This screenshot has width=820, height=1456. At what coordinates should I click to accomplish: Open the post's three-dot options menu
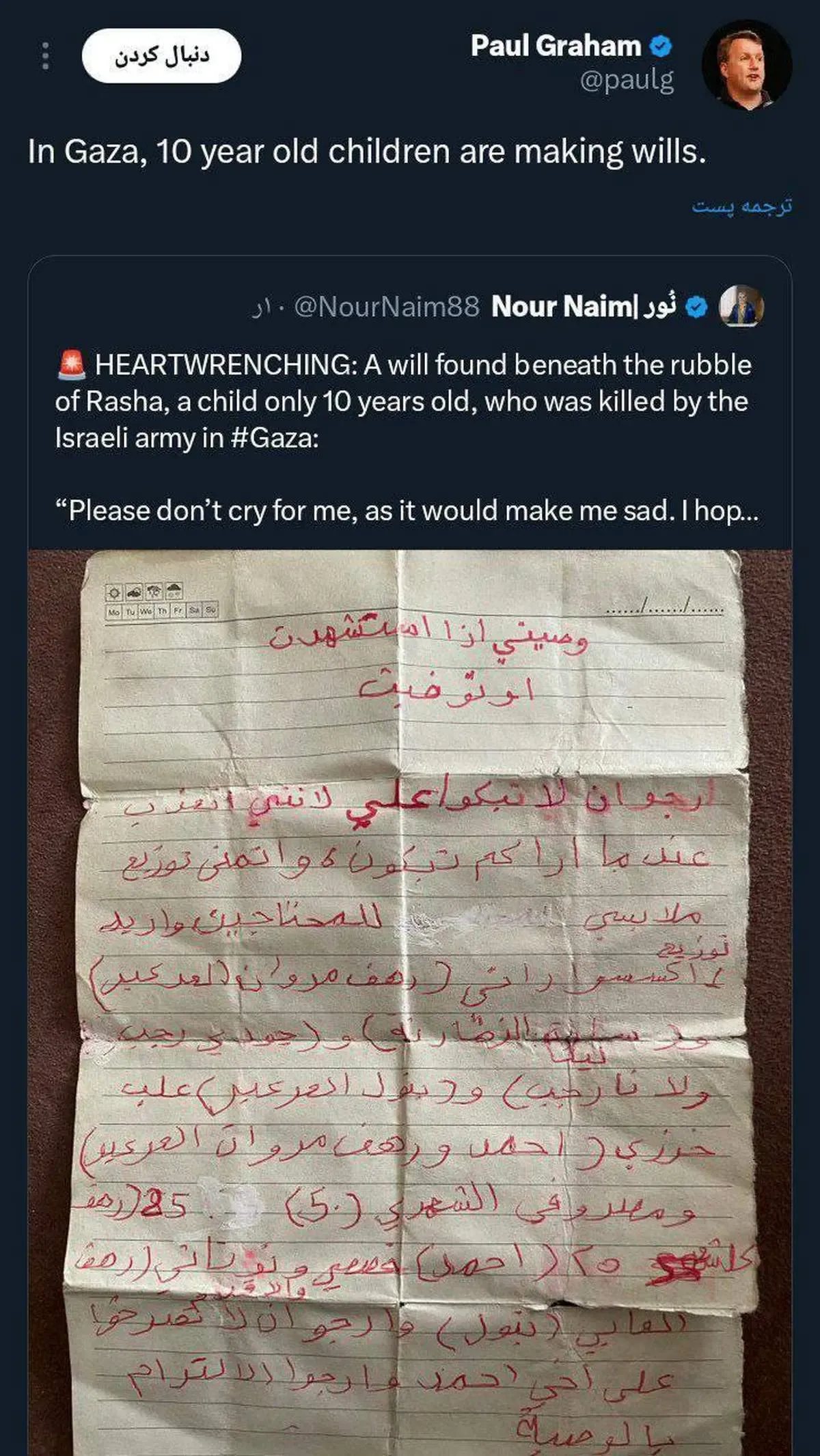tap(45, 53)
